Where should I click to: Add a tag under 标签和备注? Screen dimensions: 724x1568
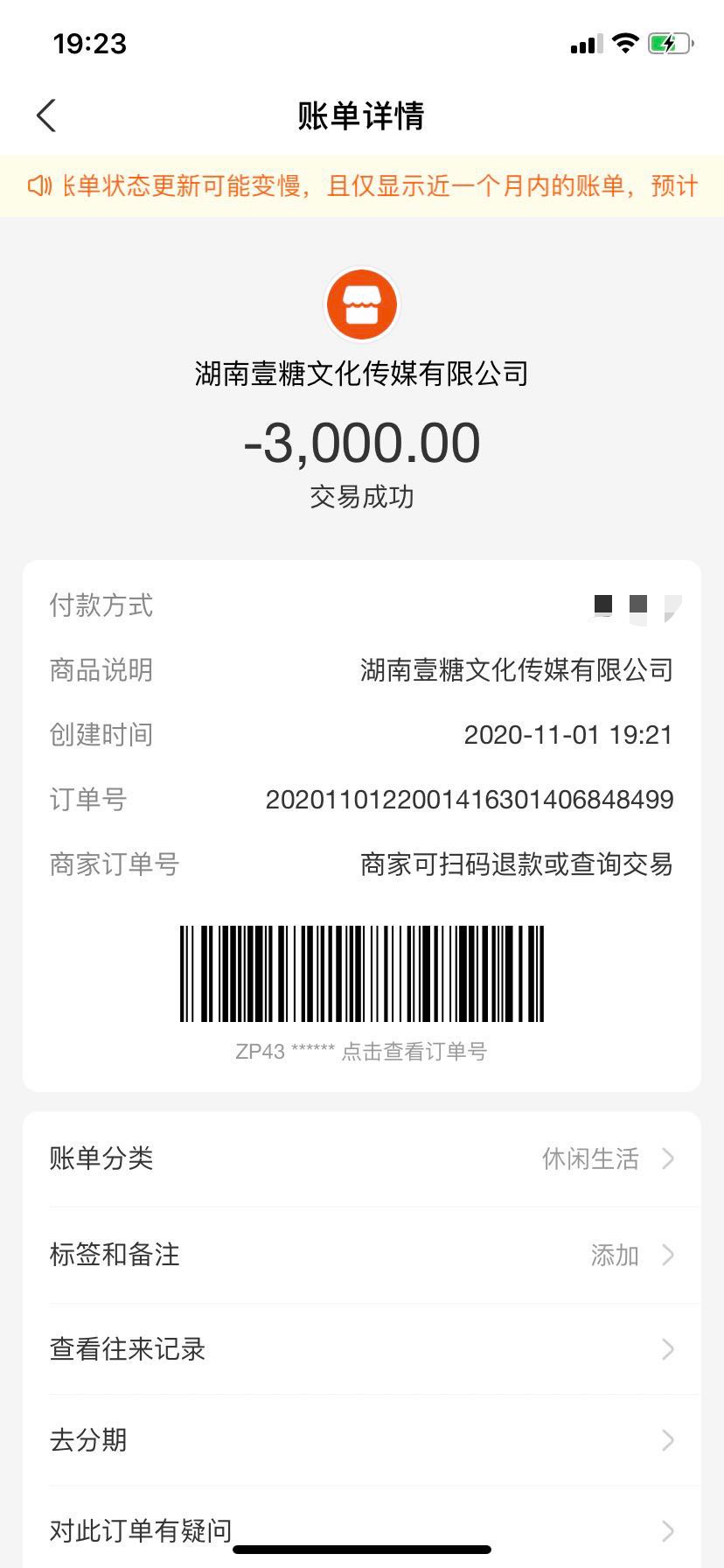click(x=362, y=1255)
